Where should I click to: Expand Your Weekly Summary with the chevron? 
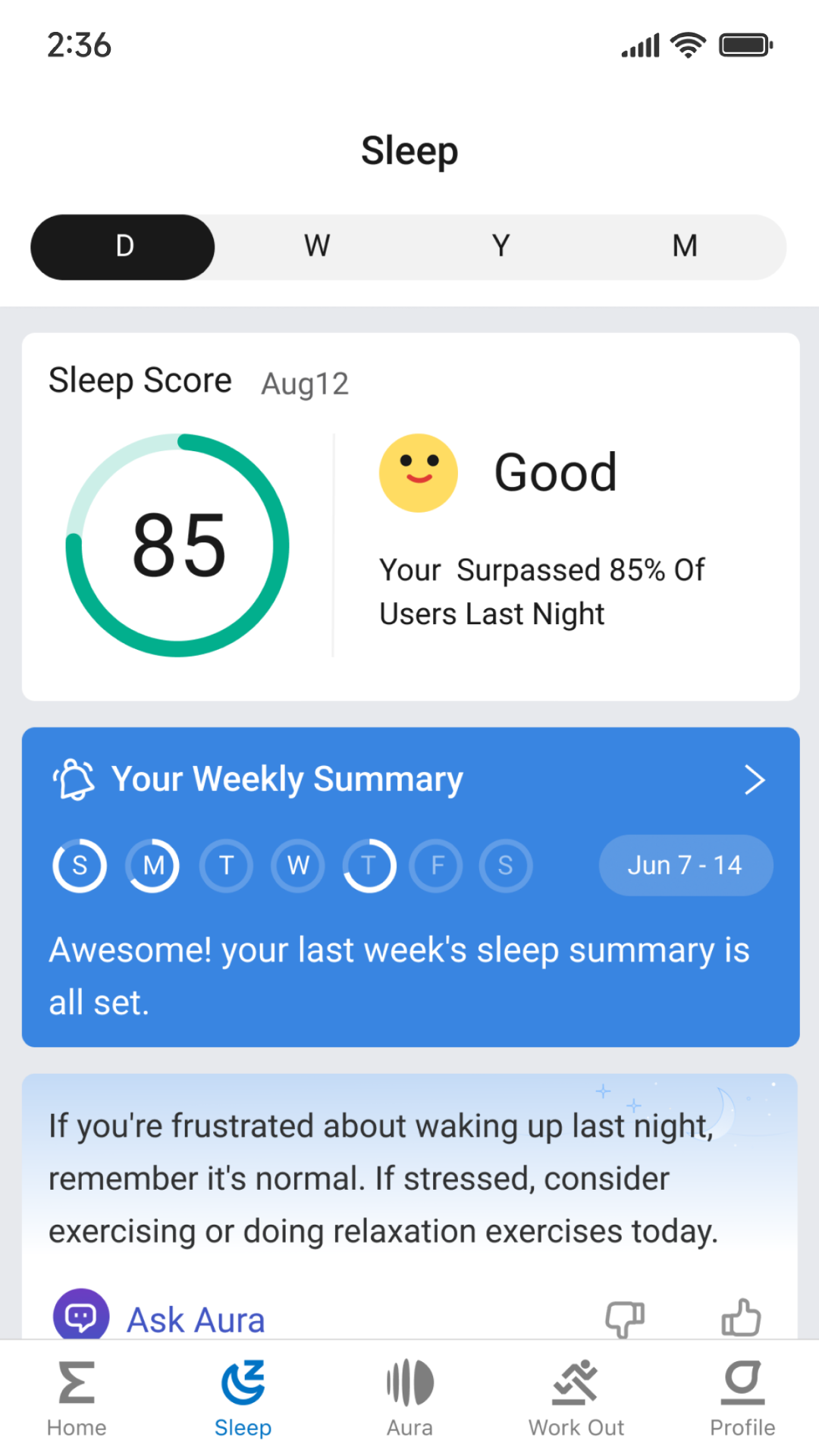pyautogui.click(x=755, y=779)
